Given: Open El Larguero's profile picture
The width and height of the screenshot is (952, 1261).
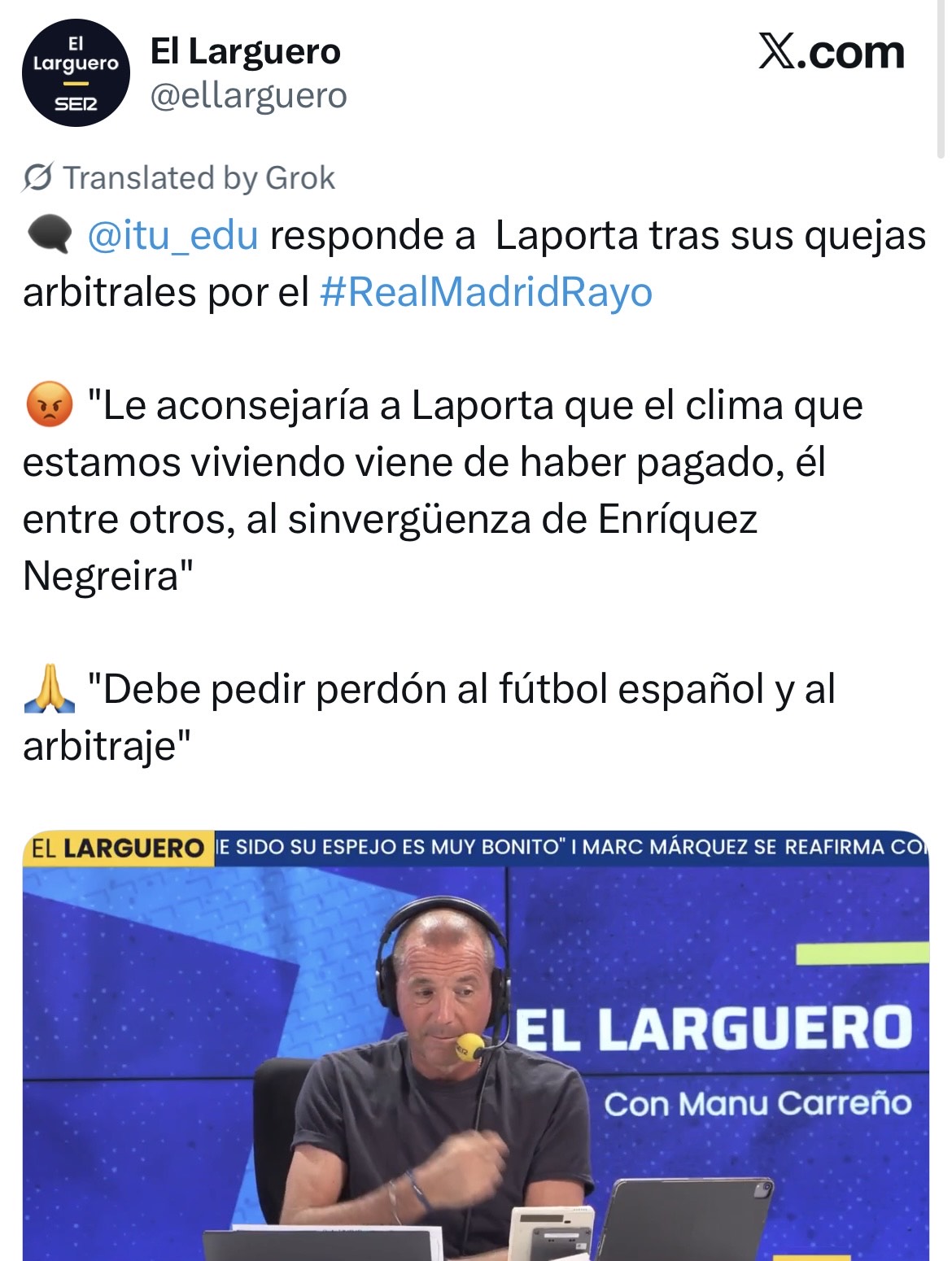Looking at the screenshot, I should (76, 73).
